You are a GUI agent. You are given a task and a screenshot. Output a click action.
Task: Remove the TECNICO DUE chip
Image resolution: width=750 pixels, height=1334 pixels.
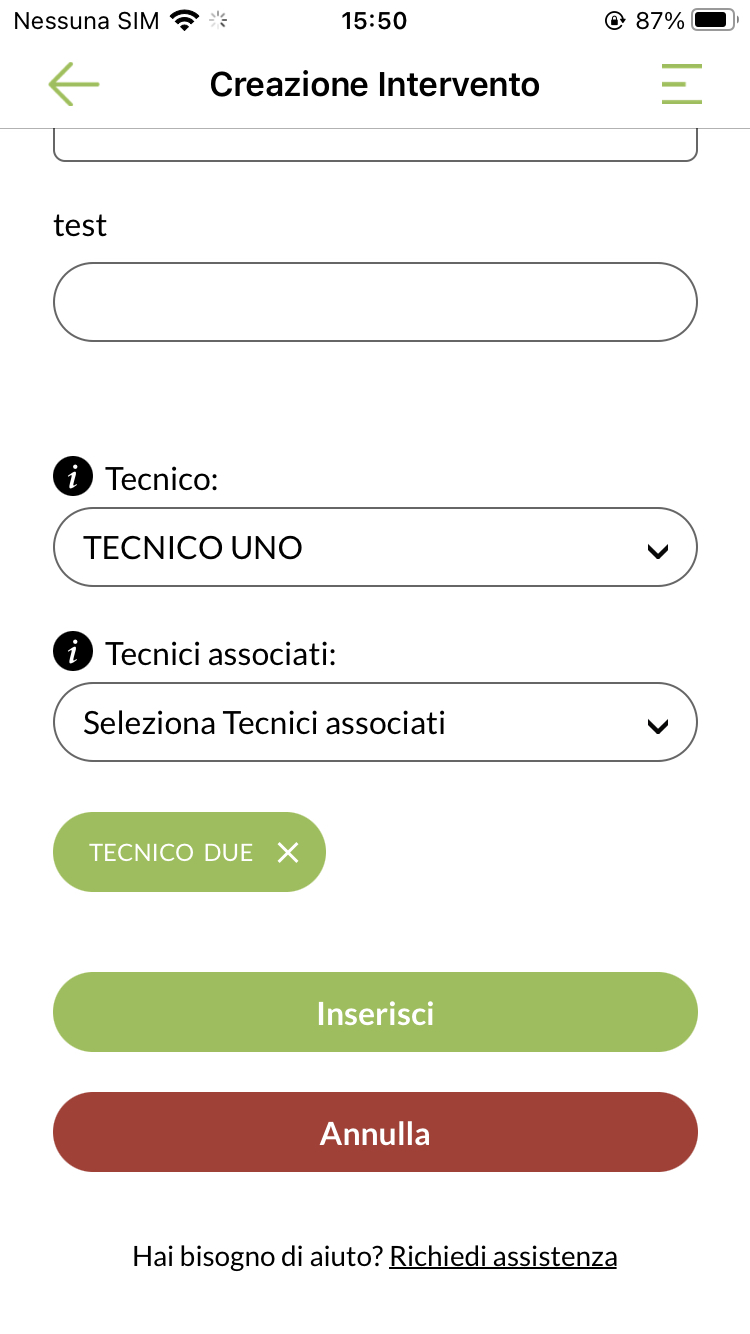tap(288, 852)
